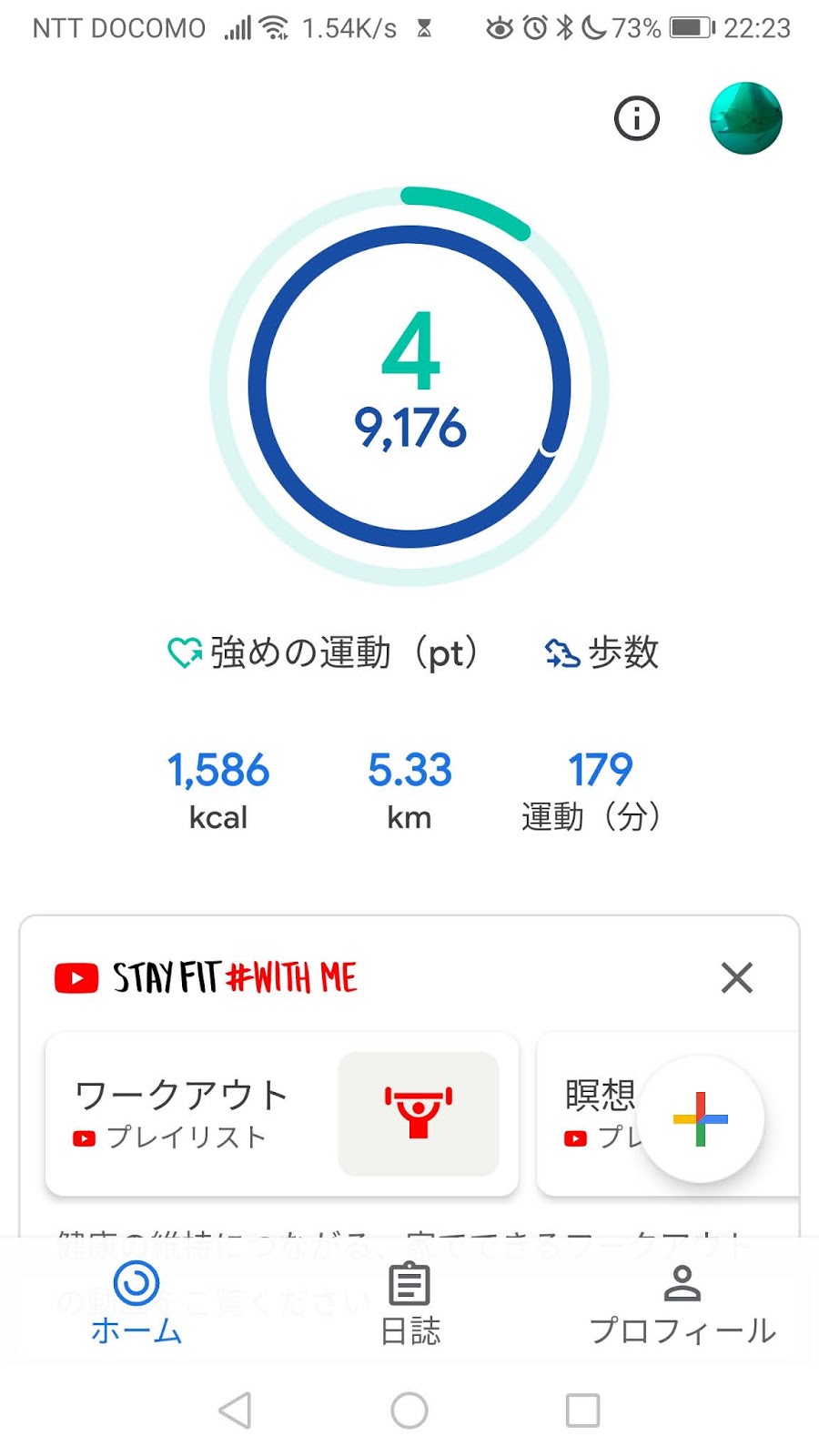Image resolution: width=819 pixels, height=1456 pixels.
Task: Open the info icon at top
Action: coord(636,118)
